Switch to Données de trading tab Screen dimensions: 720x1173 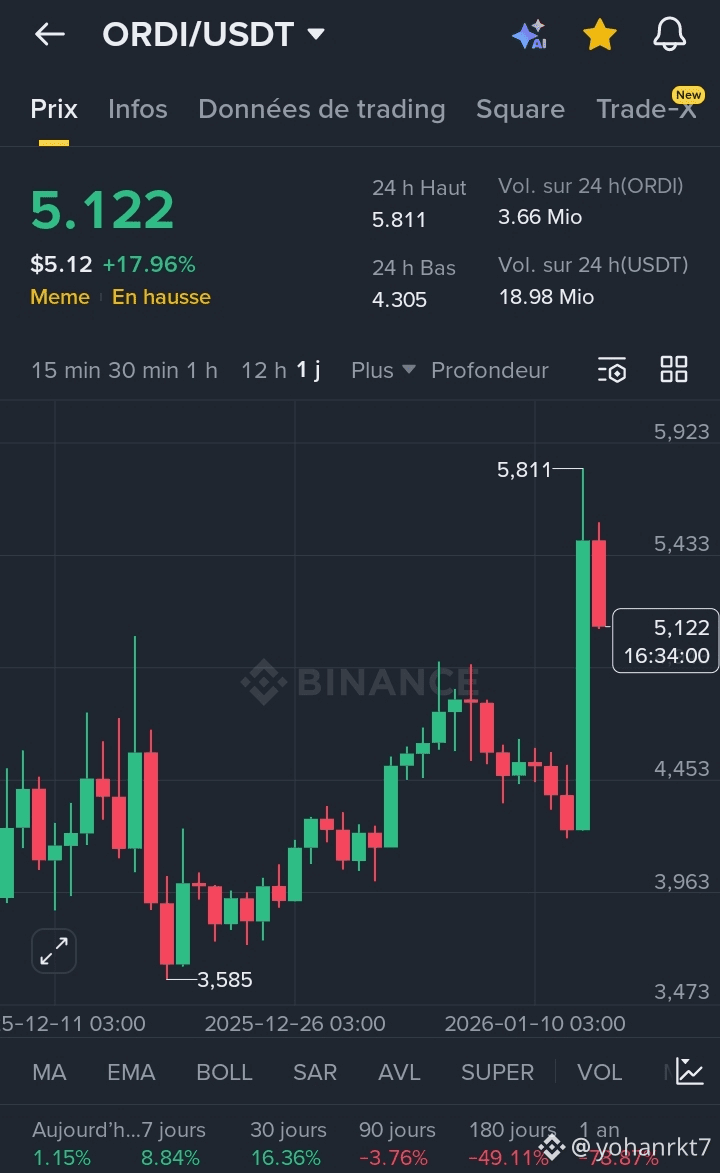click(x=321, y=109)
